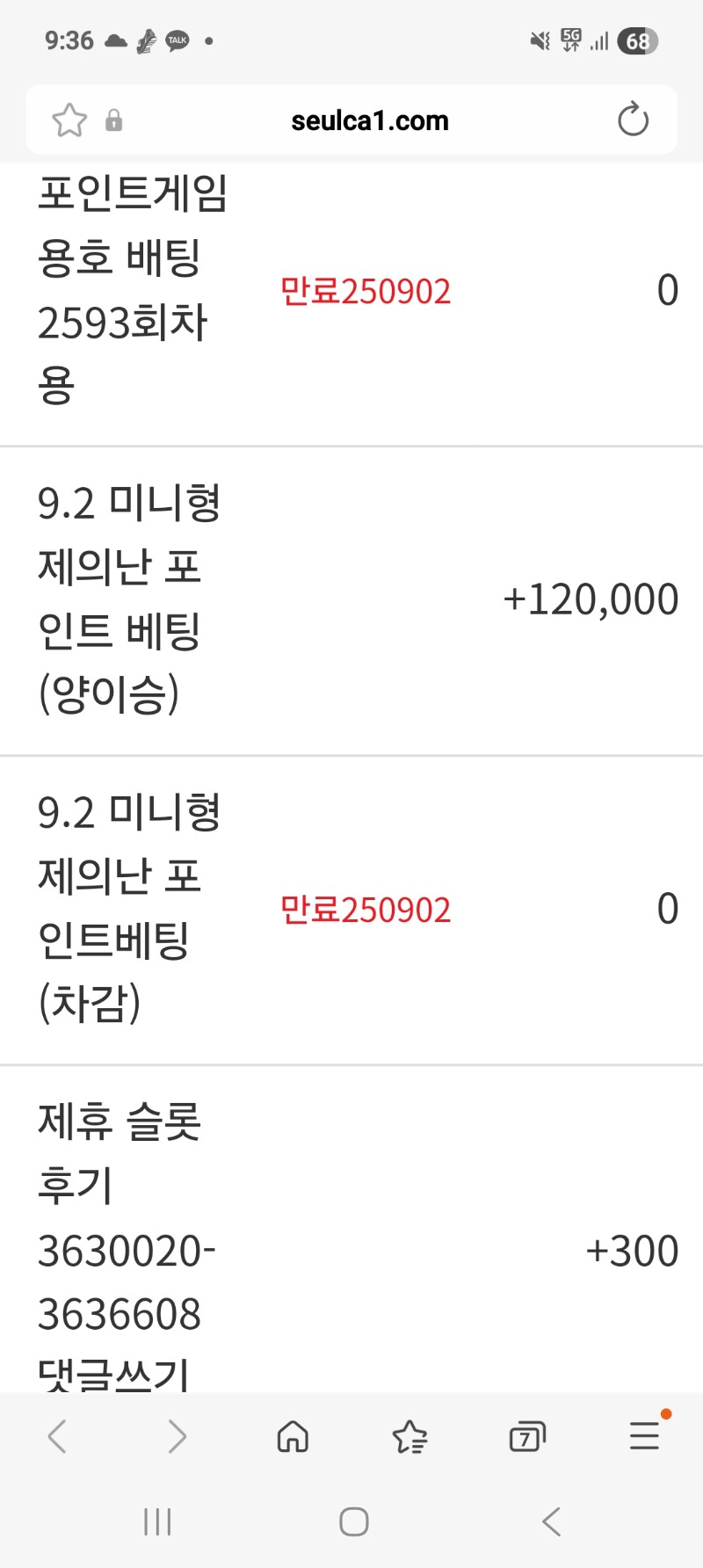
Task: Bookmark this page with the star icon
Action: coord(69,120)
